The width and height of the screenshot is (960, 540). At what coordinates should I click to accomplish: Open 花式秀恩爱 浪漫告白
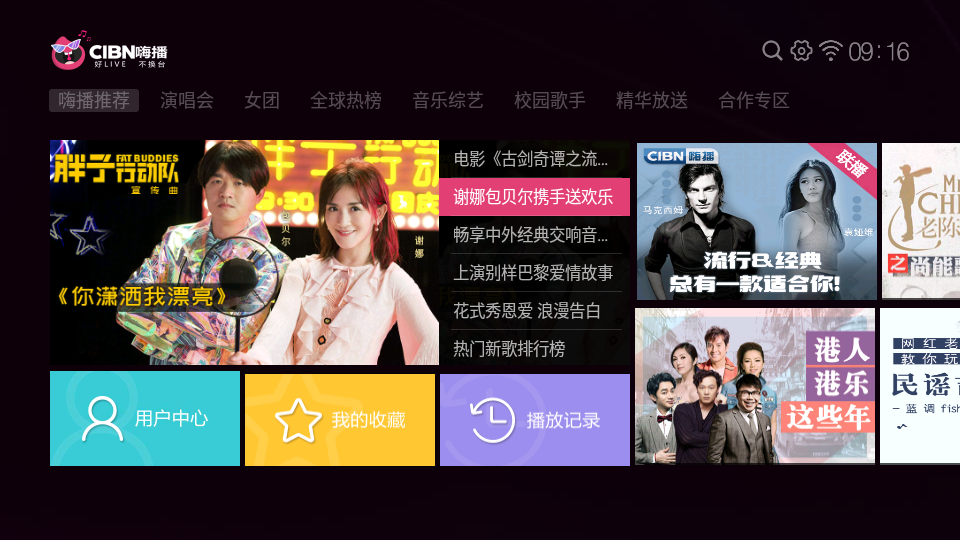pos(535,311)
